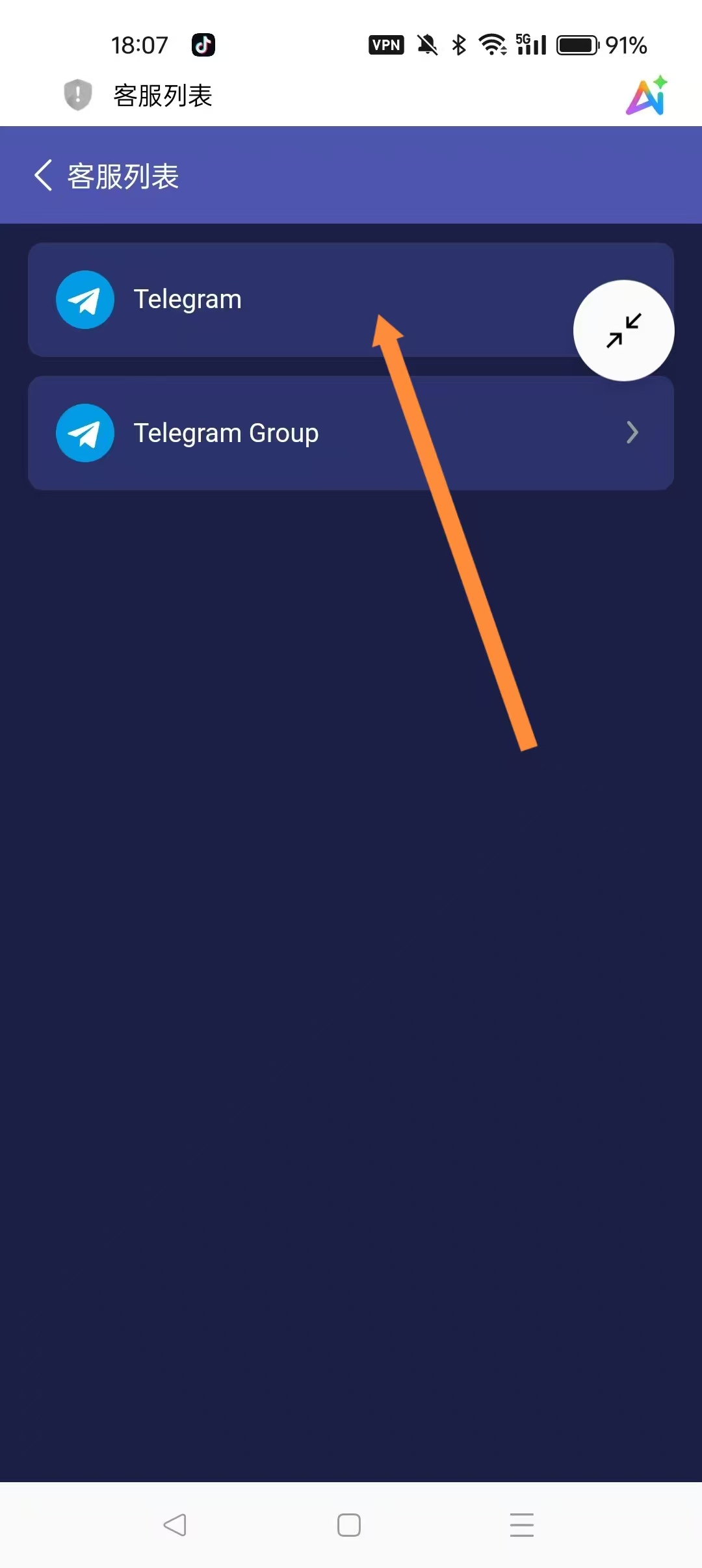Tap the floating minimize button
The height and width of the screenshot is (1568, 702).
pyautogui.click(x=623, y=330)
